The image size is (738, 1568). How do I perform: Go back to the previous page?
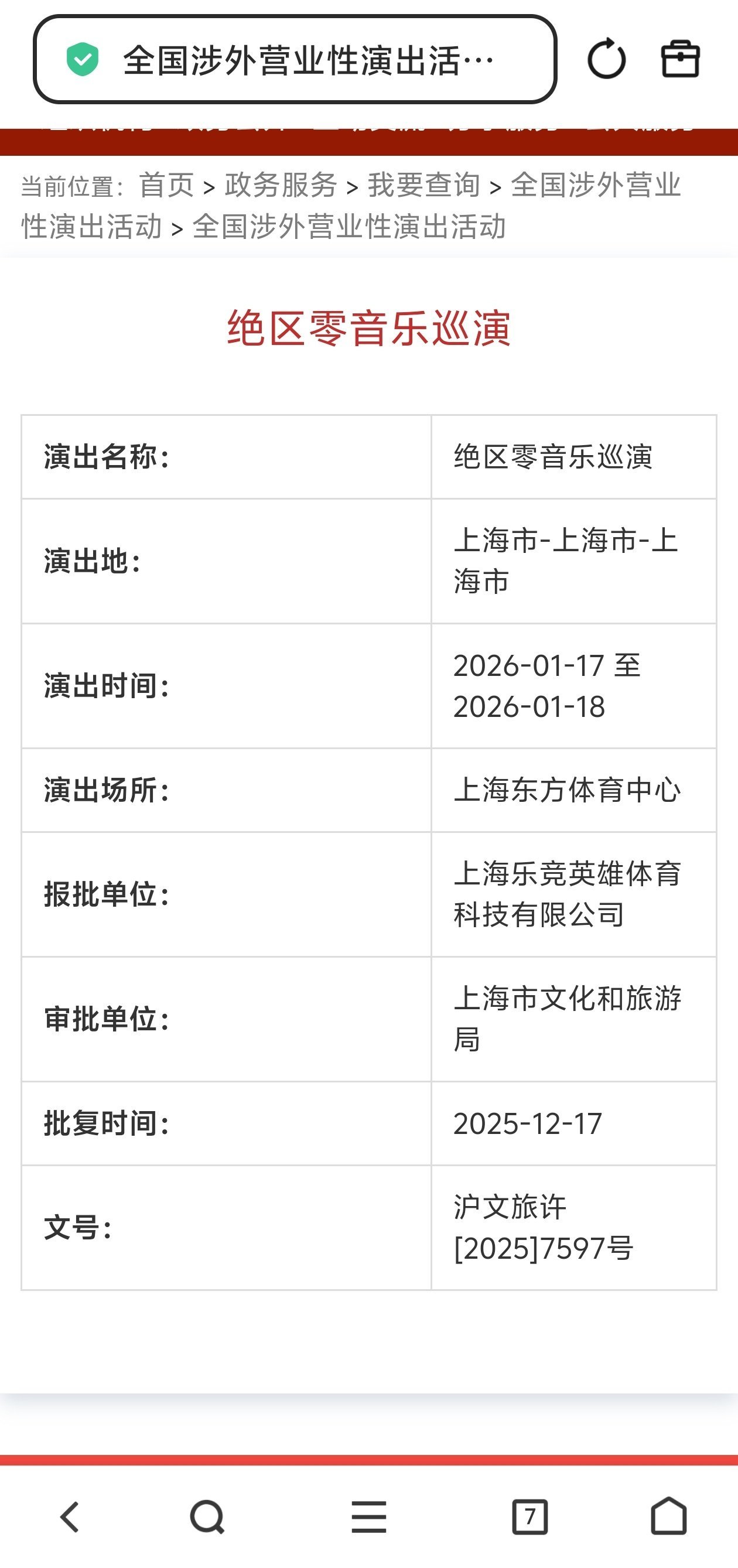click(70, 1516)
